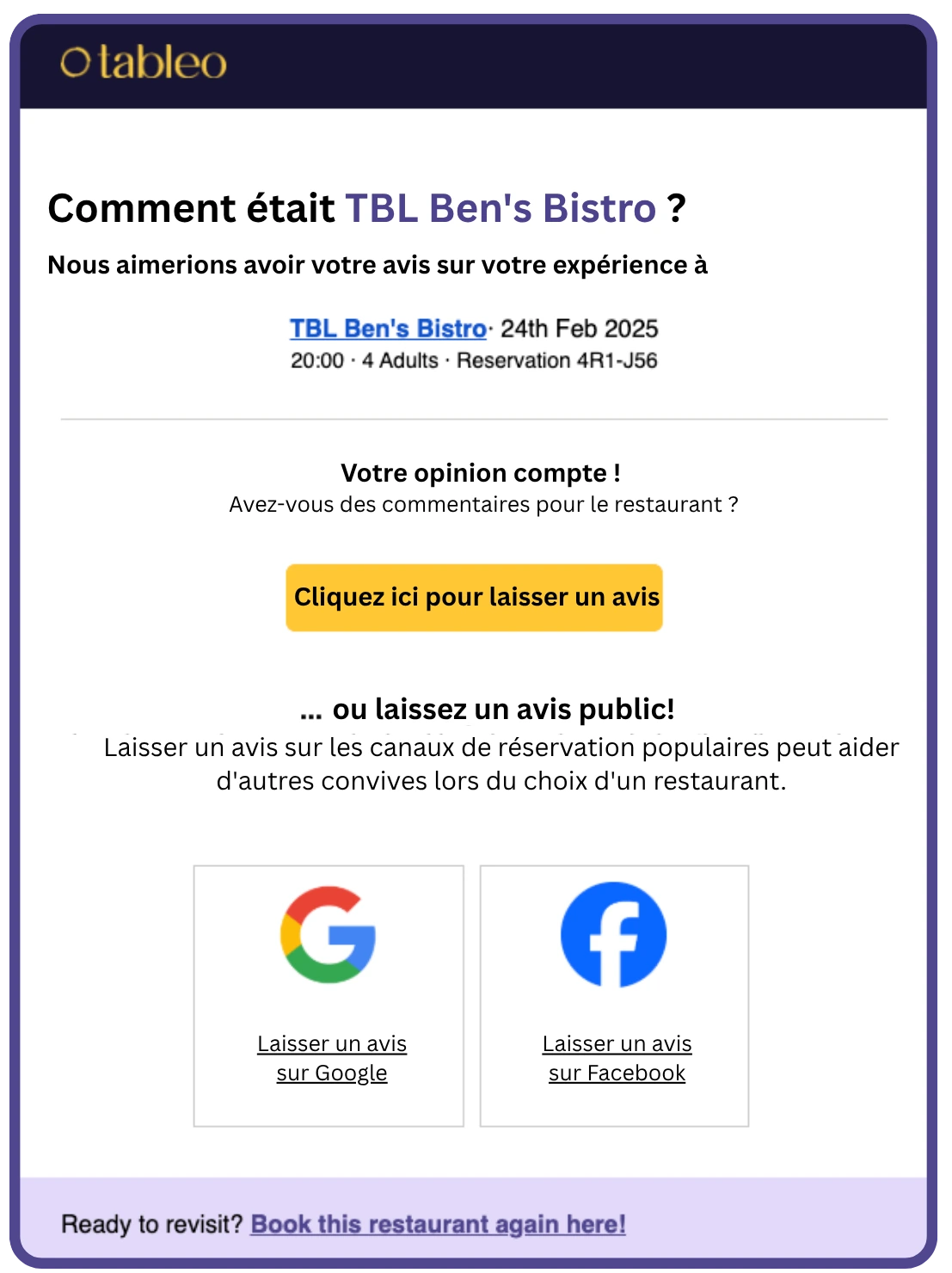Leave a review on Google
The width and height of the screenshot is (952, 1273).
pyautogui.click(x=332, y=1058)
